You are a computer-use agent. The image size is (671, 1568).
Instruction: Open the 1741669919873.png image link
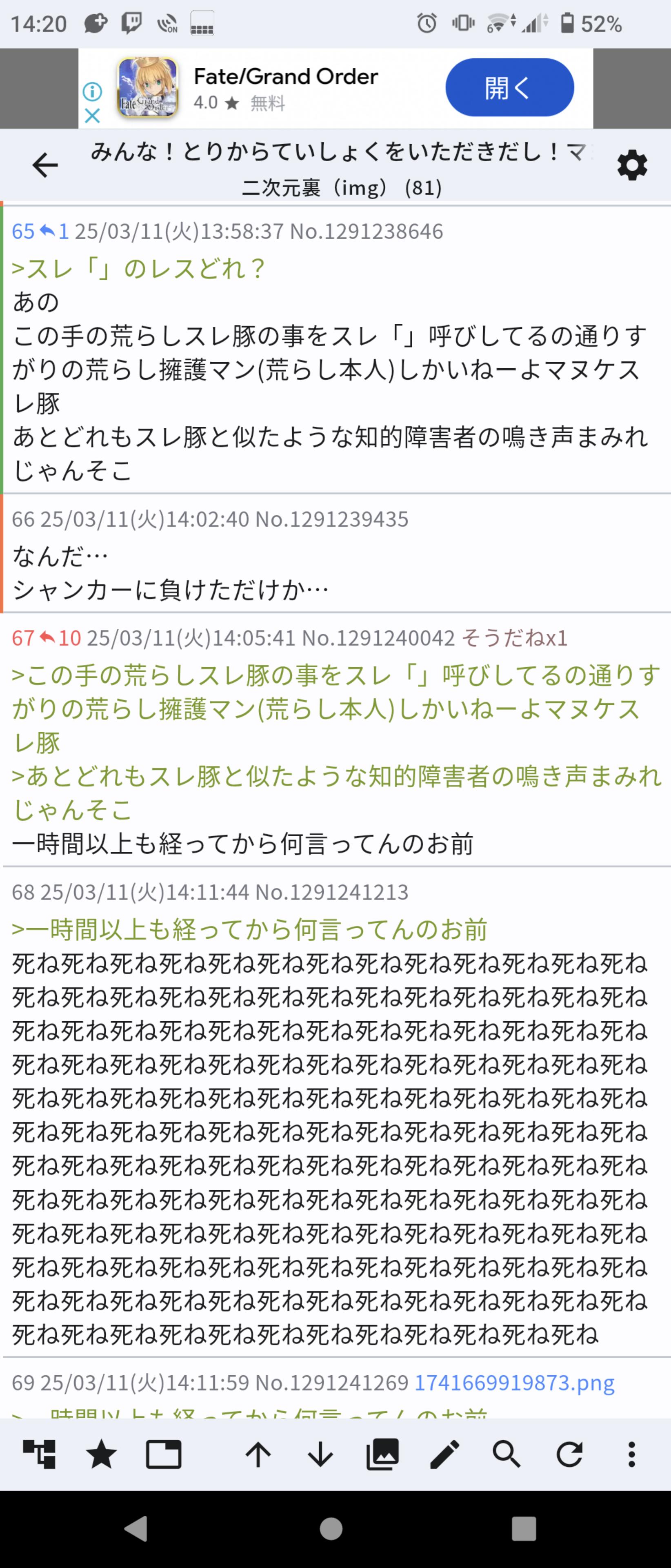pyautogui.click(x=514, y=1382)
